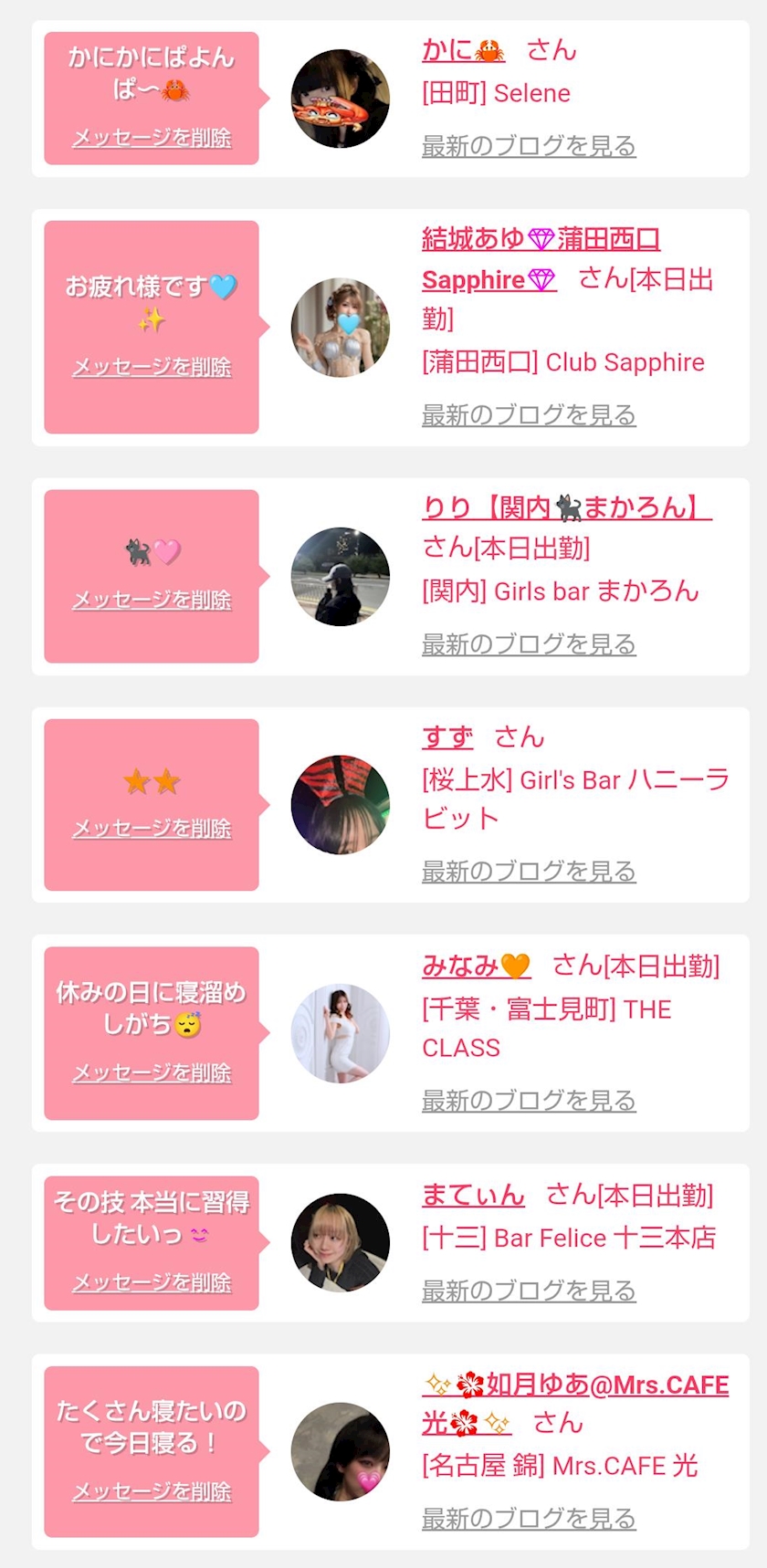View latest blog of かに from Selene
The image size is (767, 1568).
click(529, 146)
